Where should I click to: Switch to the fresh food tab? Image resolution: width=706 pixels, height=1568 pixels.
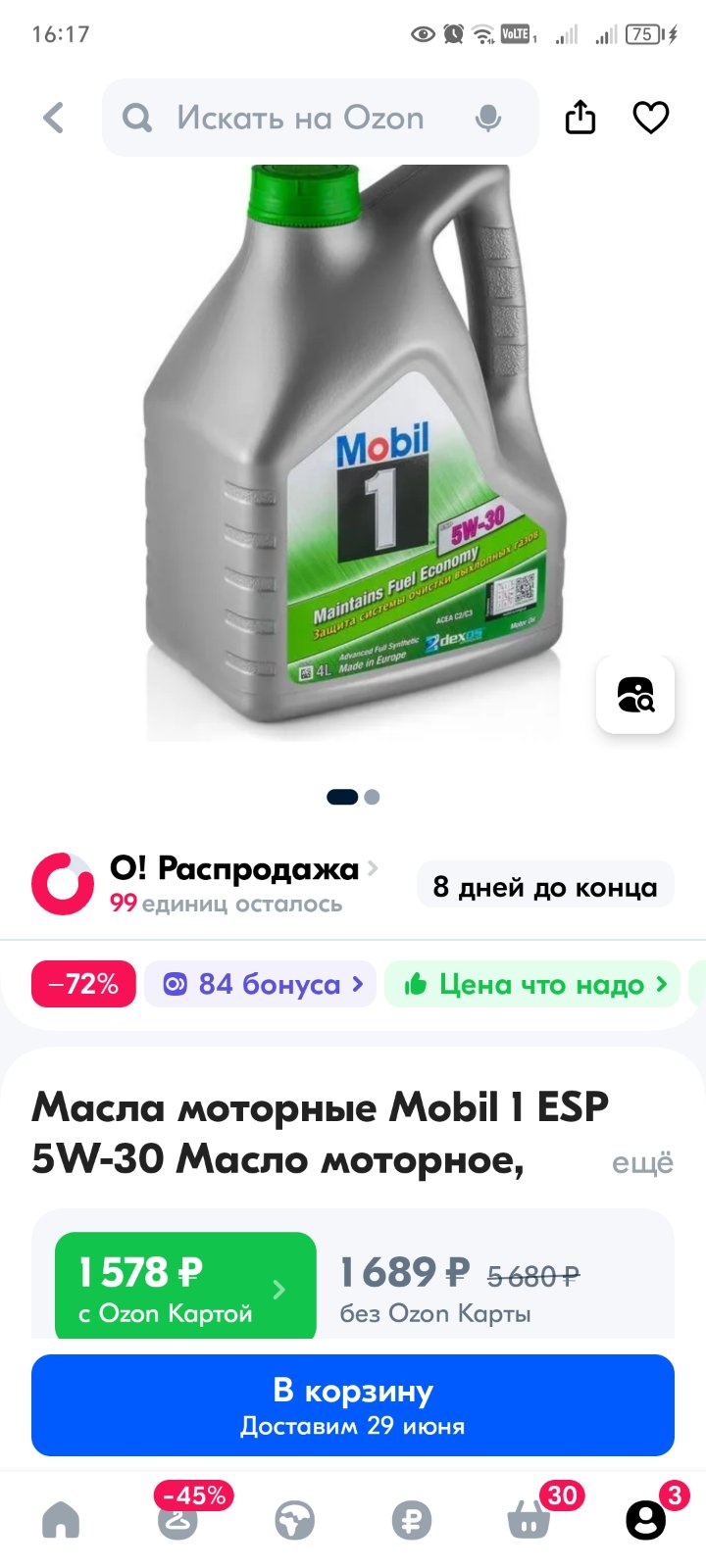[294, 1521]
